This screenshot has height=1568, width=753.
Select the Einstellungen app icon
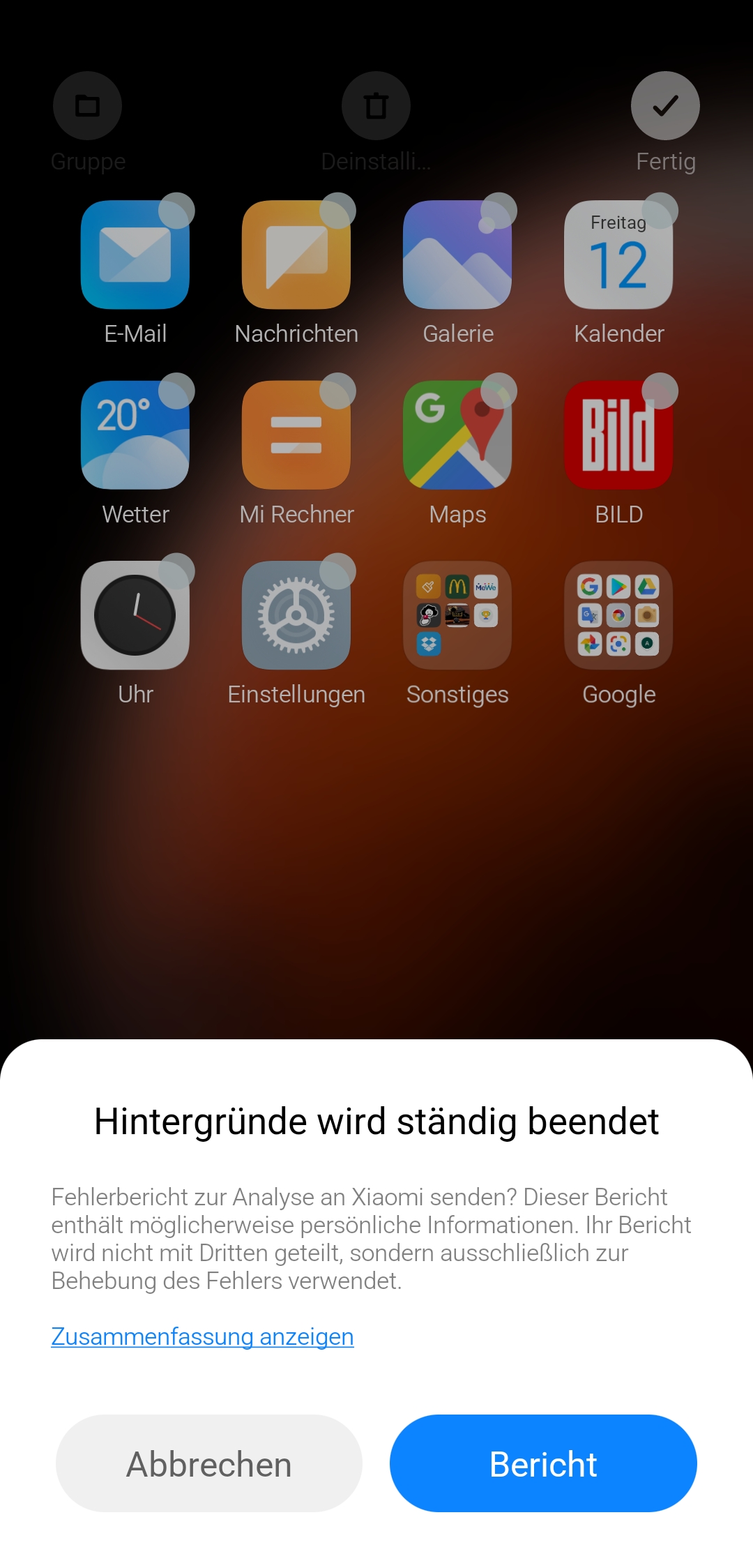pos(296,615)
